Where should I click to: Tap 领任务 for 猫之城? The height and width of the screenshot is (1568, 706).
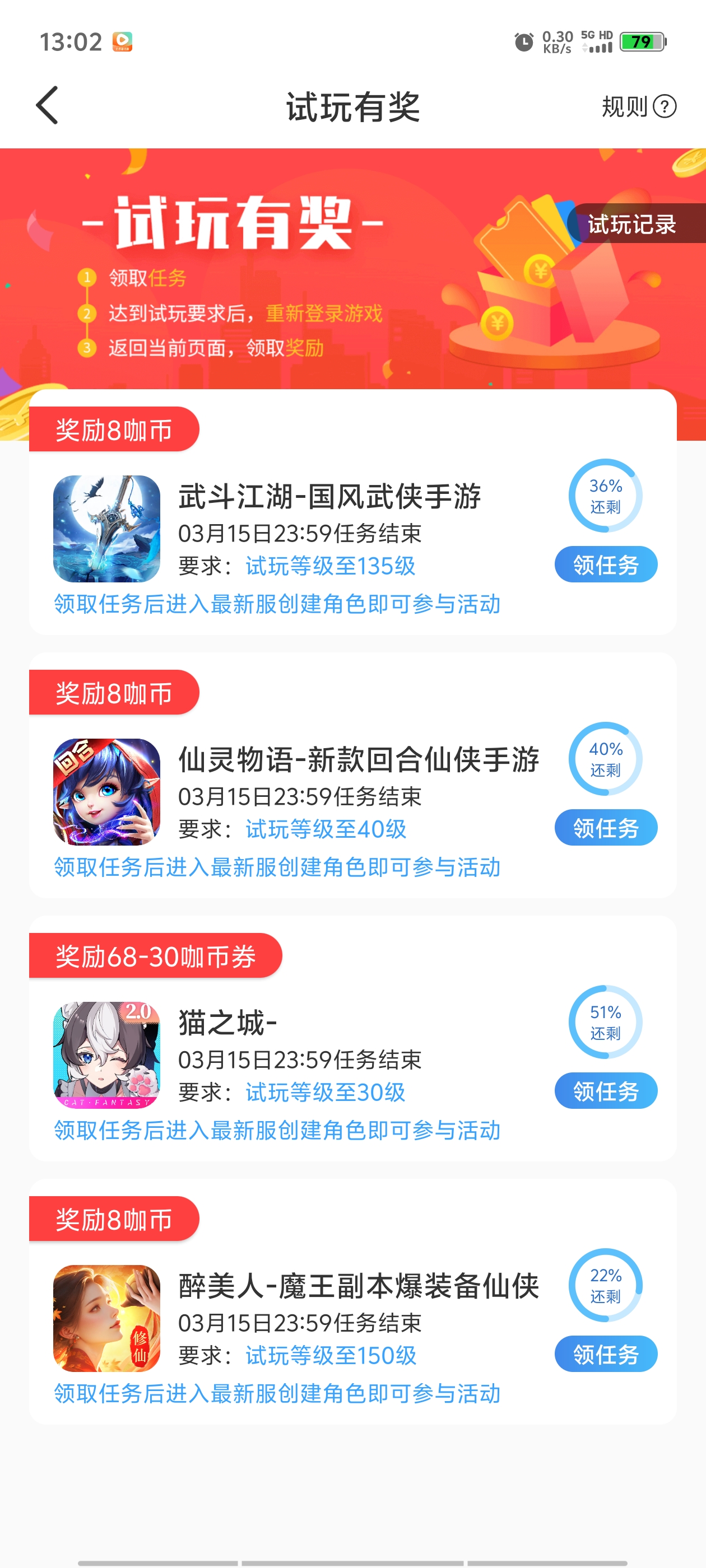pyautogui.click(x=606, y=1090)
